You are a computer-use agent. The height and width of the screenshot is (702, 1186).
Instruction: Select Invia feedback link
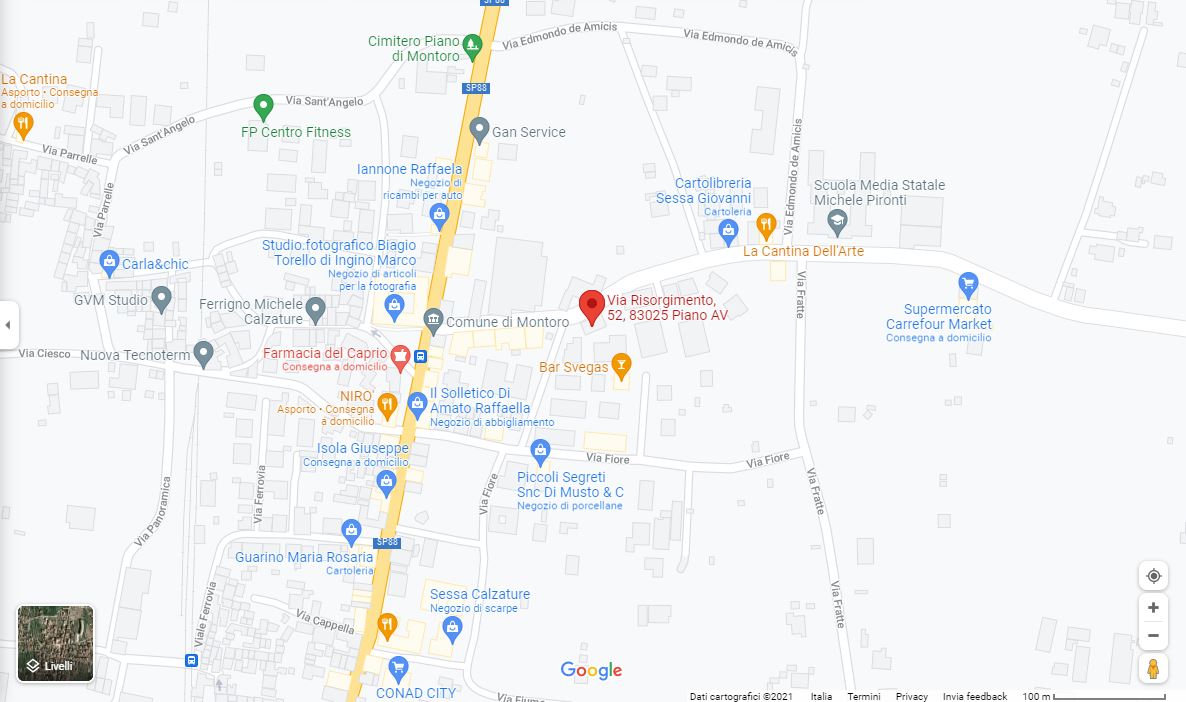click(974, 696)
